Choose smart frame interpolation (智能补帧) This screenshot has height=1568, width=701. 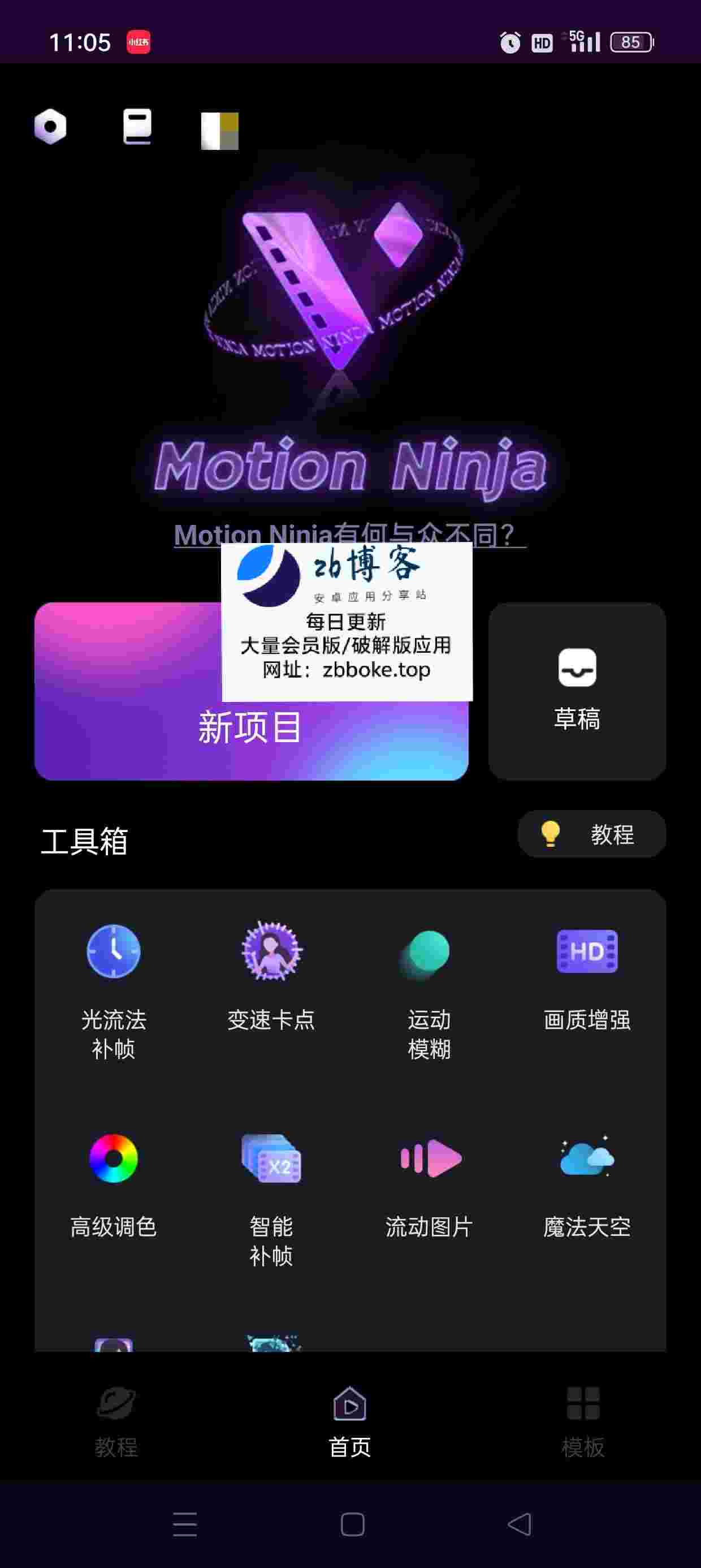click(271, 1197)
